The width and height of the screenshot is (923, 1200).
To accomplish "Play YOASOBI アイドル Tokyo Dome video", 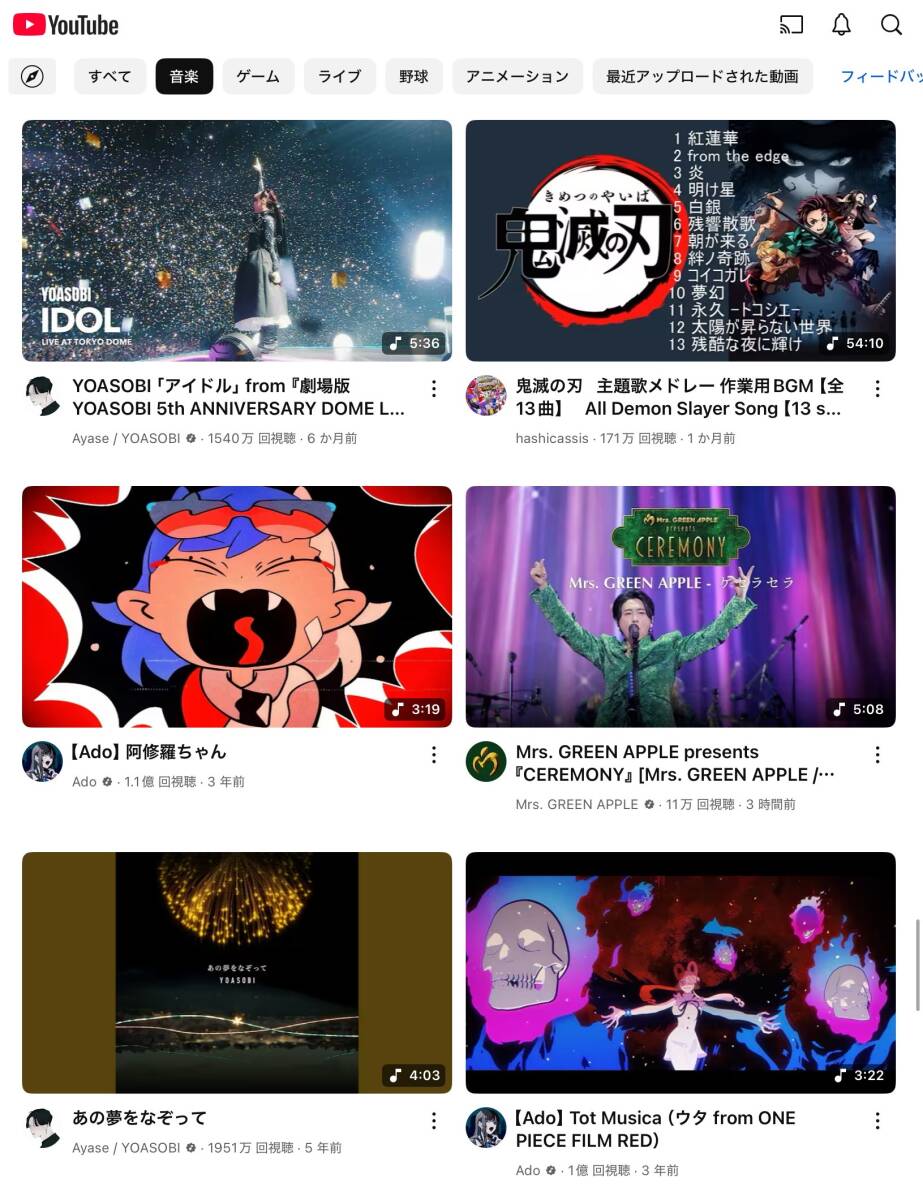I will tap(237, 240).
